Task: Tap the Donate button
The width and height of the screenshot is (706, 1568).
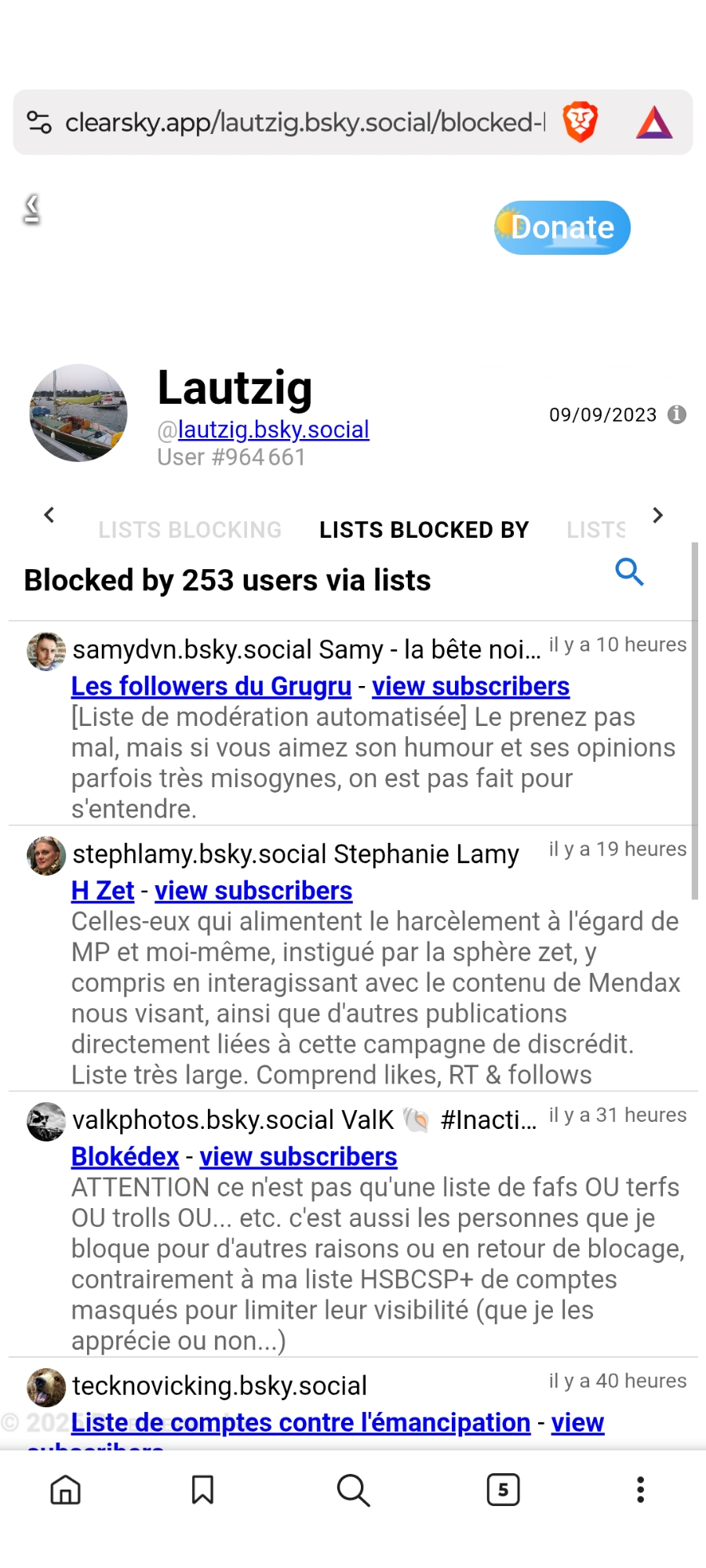Action: coord(562,227)
